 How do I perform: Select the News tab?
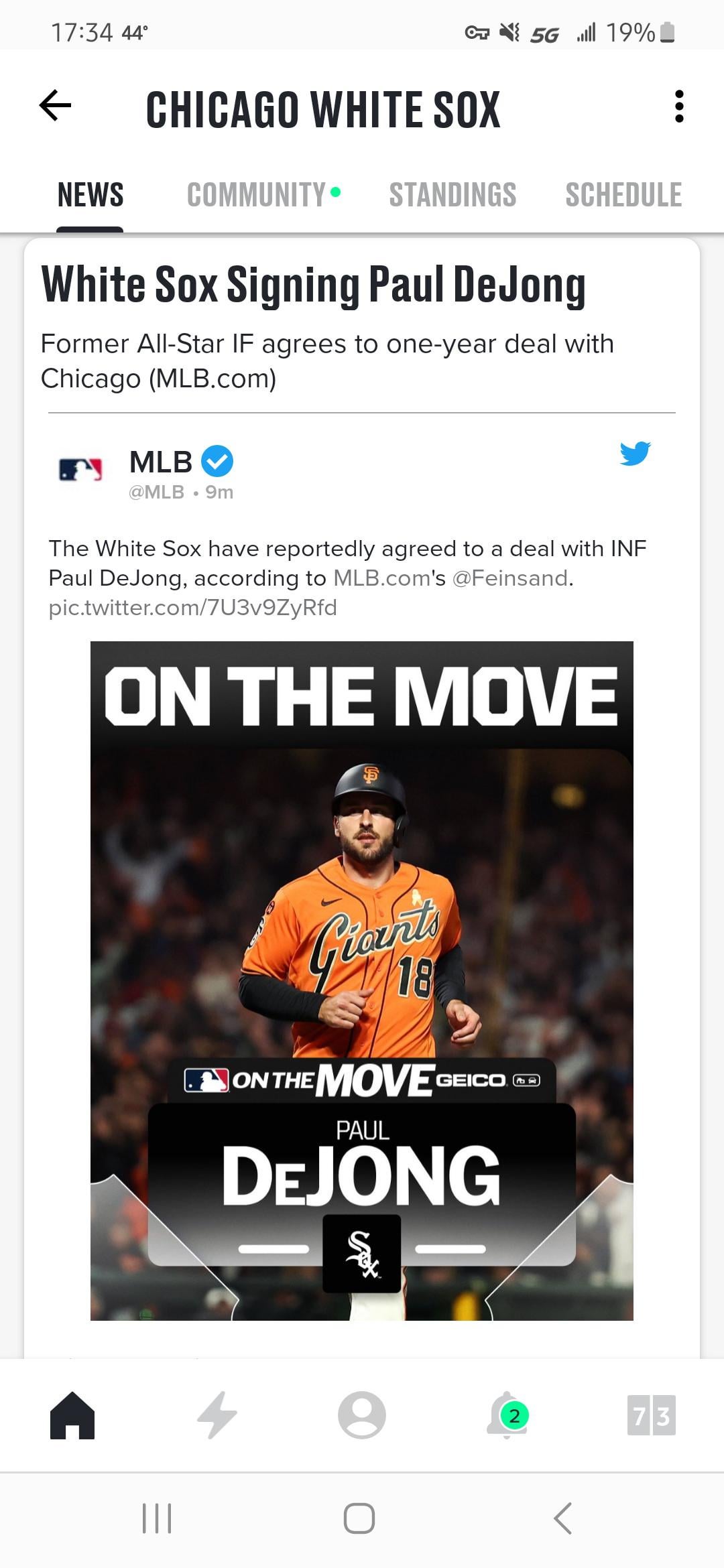pyautogui.click(x=90, y=195)
